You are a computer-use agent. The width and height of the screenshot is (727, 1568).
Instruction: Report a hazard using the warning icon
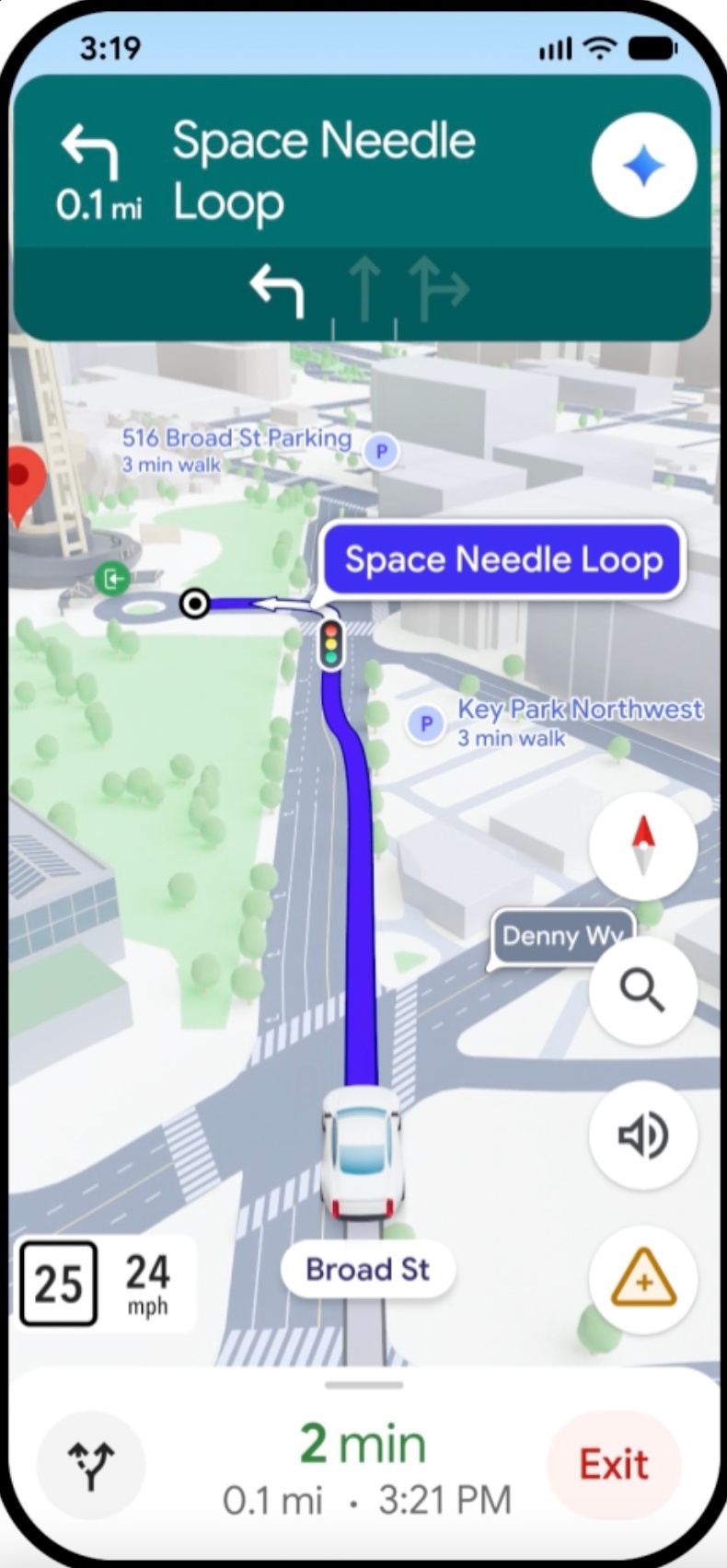[642, 1280]
